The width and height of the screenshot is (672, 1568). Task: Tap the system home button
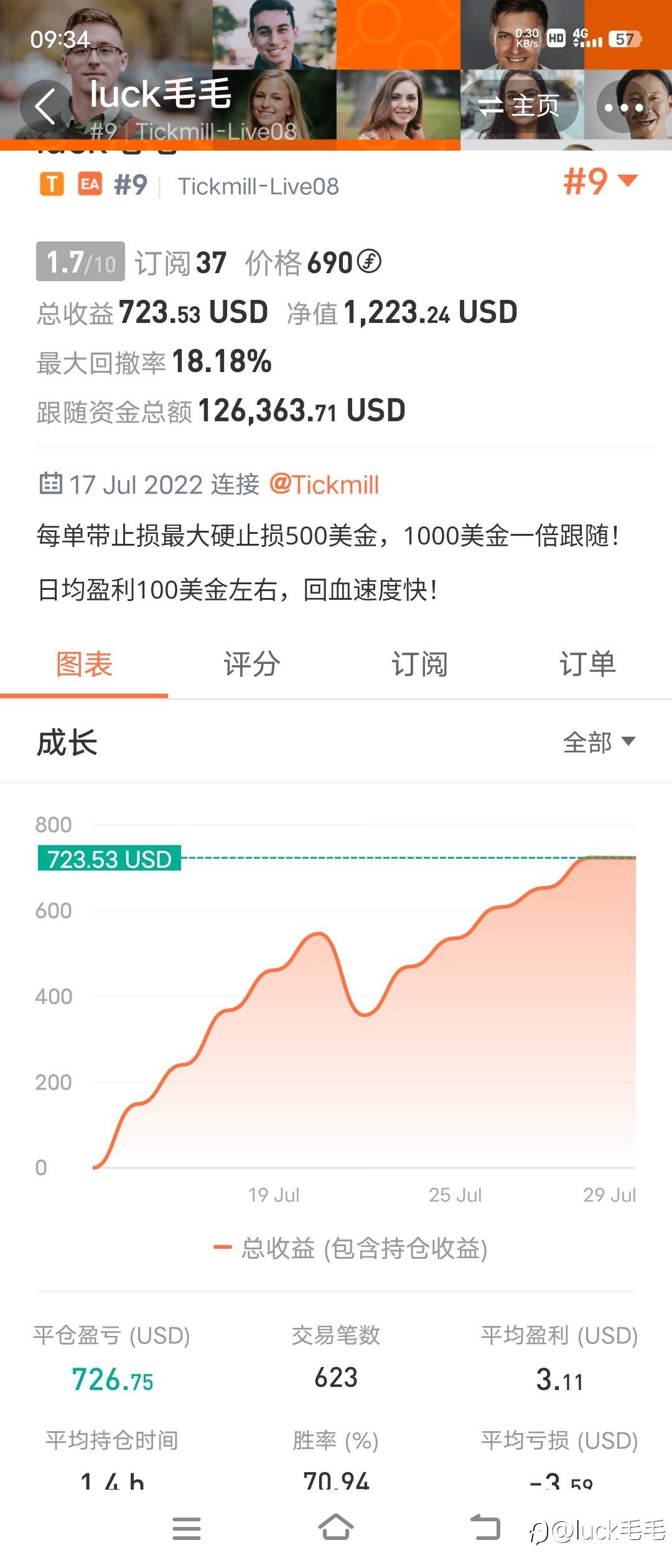pos(336,1527)
